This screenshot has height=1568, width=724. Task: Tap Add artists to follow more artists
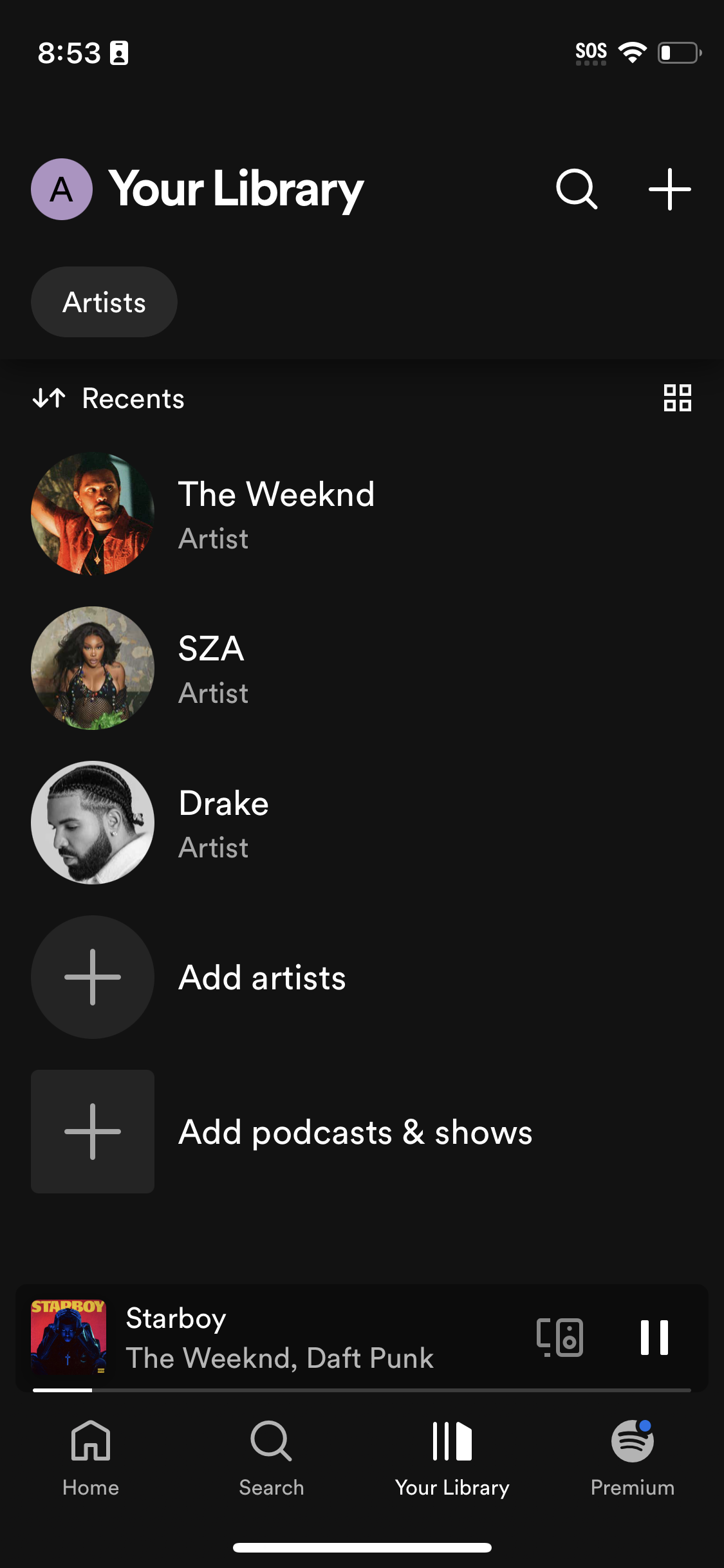coord(261,977)
